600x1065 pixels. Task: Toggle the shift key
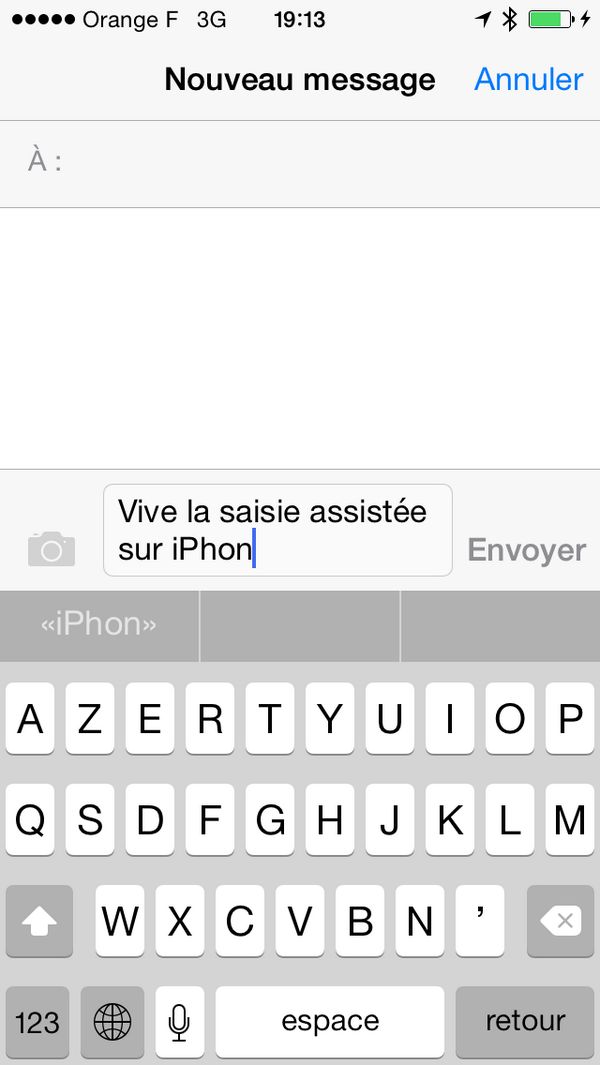pos(40,920)
